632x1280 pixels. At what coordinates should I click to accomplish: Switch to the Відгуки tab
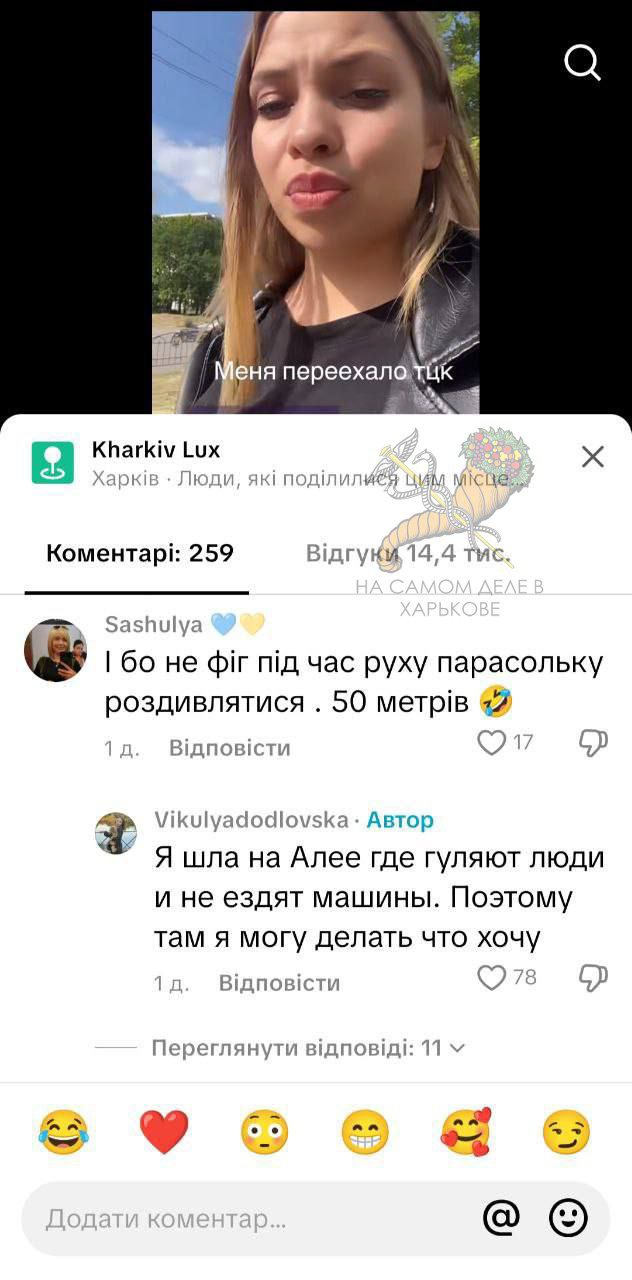click(408, 553)
